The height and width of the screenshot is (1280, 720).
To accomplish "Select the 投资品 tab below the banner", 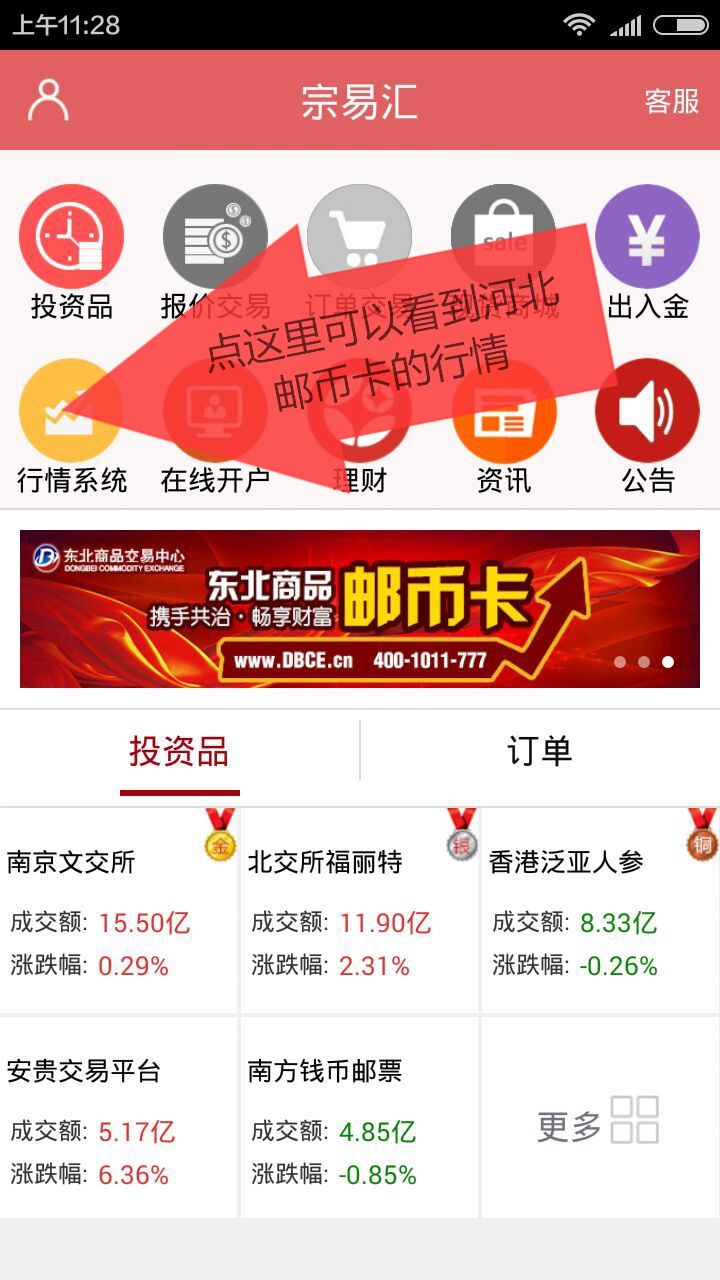I will [x=179, y=752].
